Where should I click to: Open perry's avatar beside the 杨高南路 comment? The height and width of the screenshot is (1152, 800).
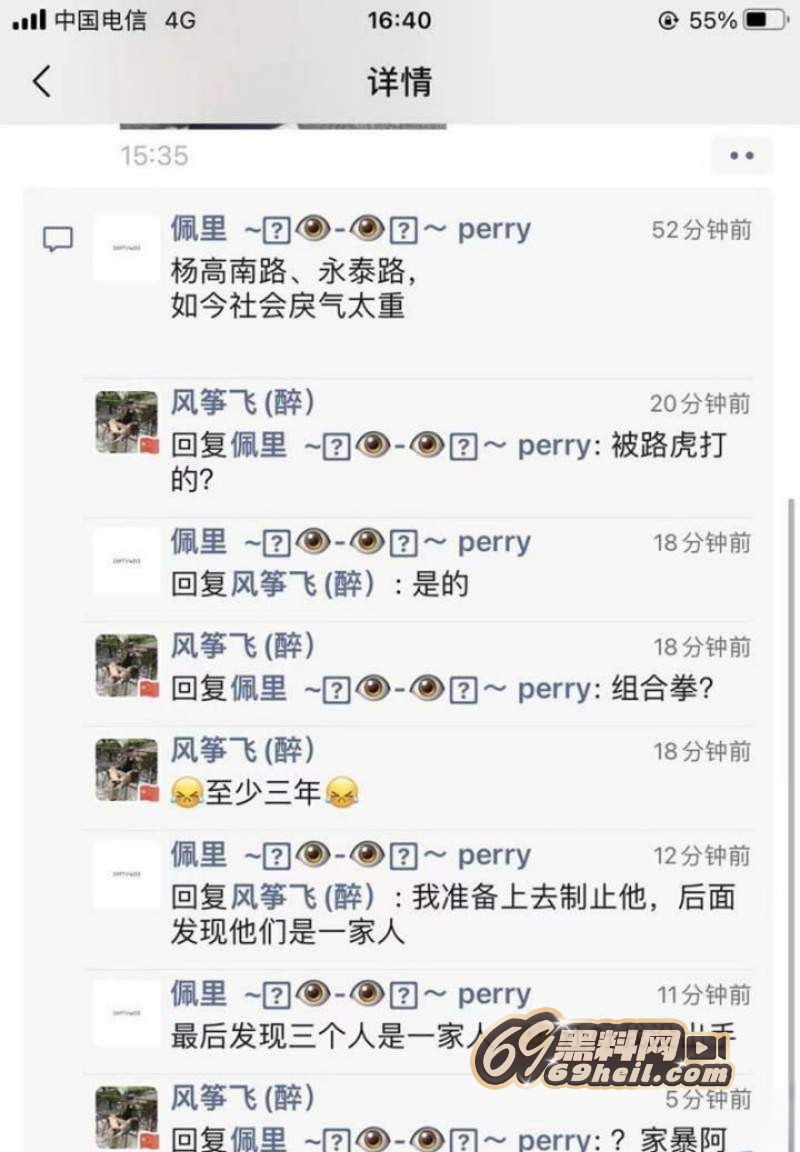[127, 247]
